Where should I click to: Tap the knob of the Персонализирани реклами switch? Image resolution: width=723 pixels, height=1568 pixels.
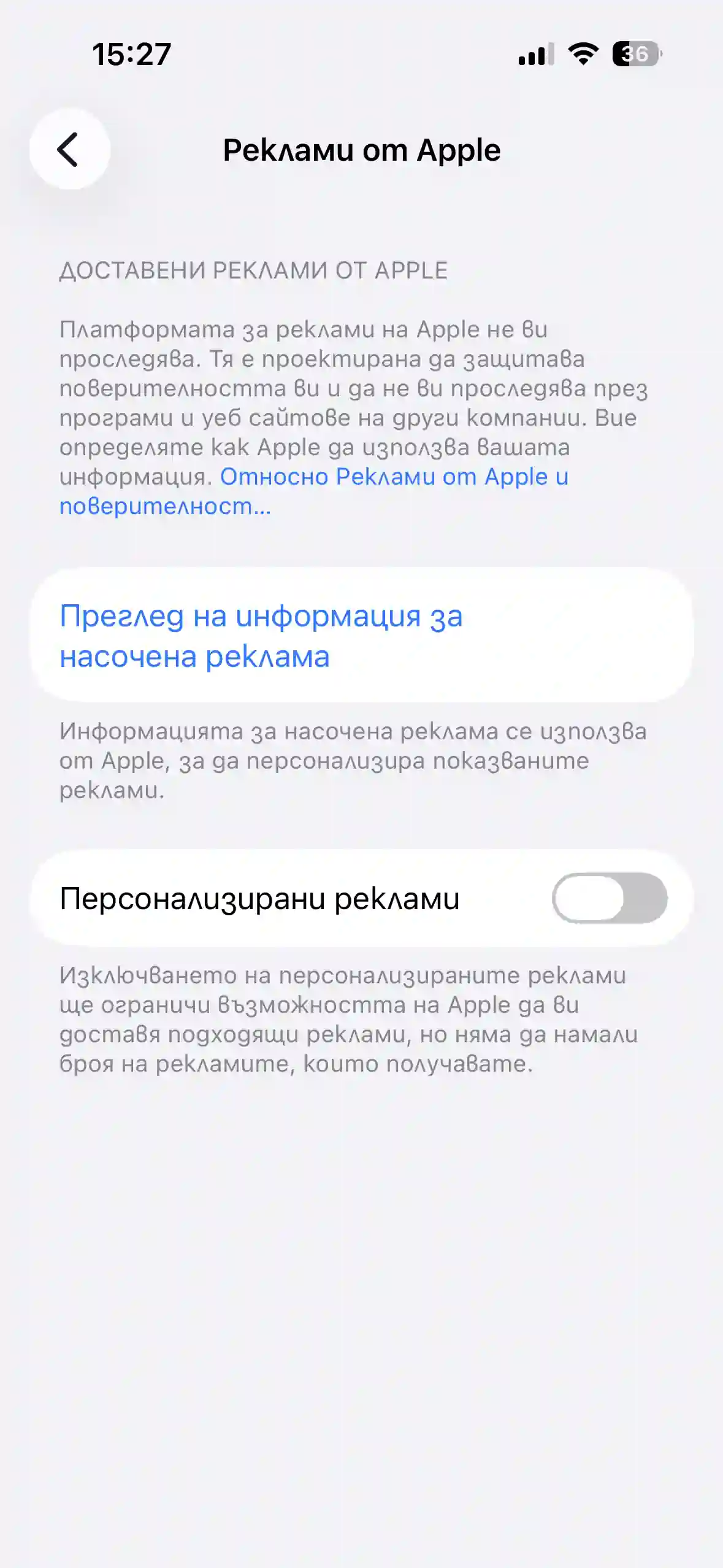click(x=588, y=897)
